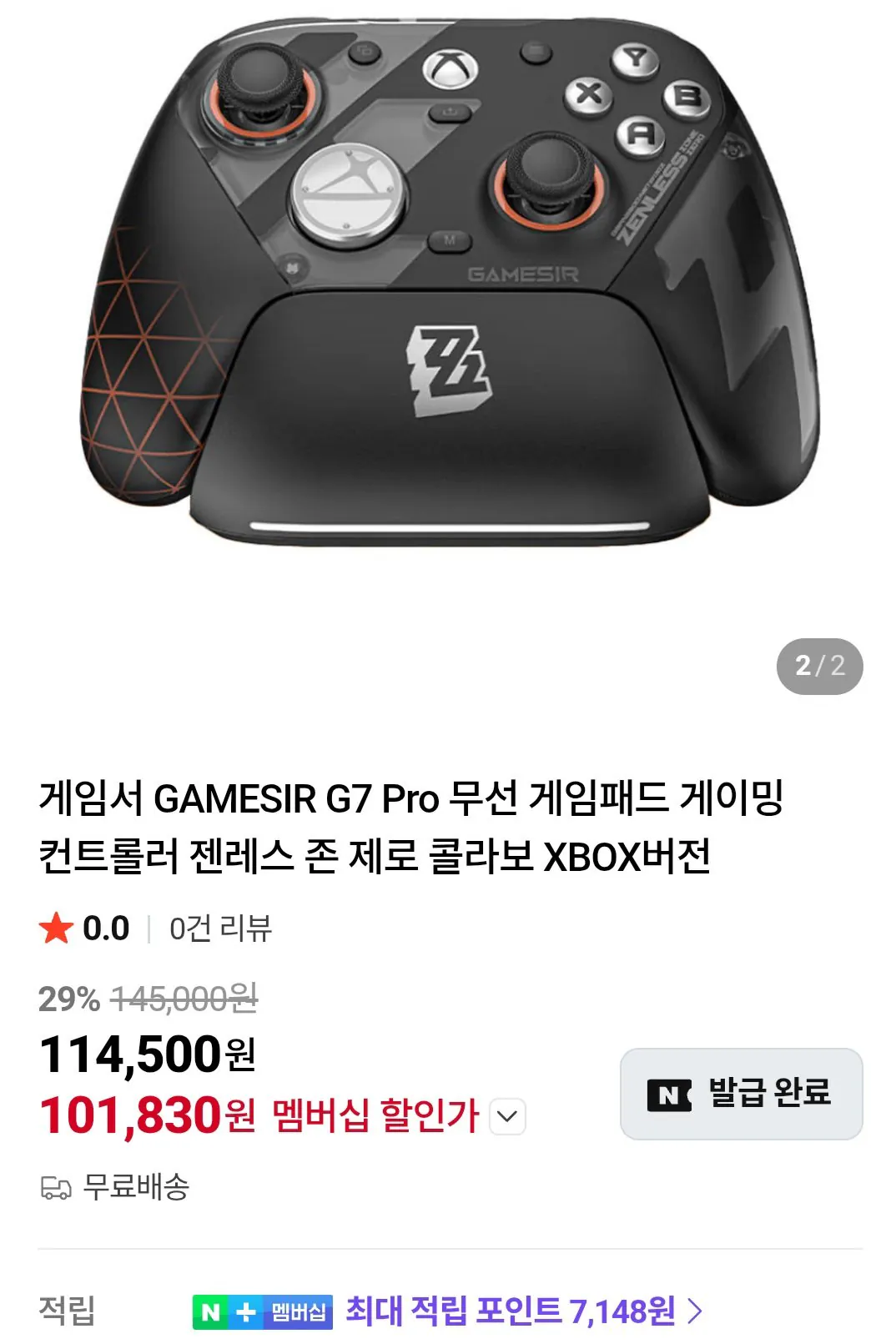Expand the 멤버십 할인가 dropdown chevron
Image resolution: width=896 pixels, height=1344 pixels.
click(x=507, y=1115)
